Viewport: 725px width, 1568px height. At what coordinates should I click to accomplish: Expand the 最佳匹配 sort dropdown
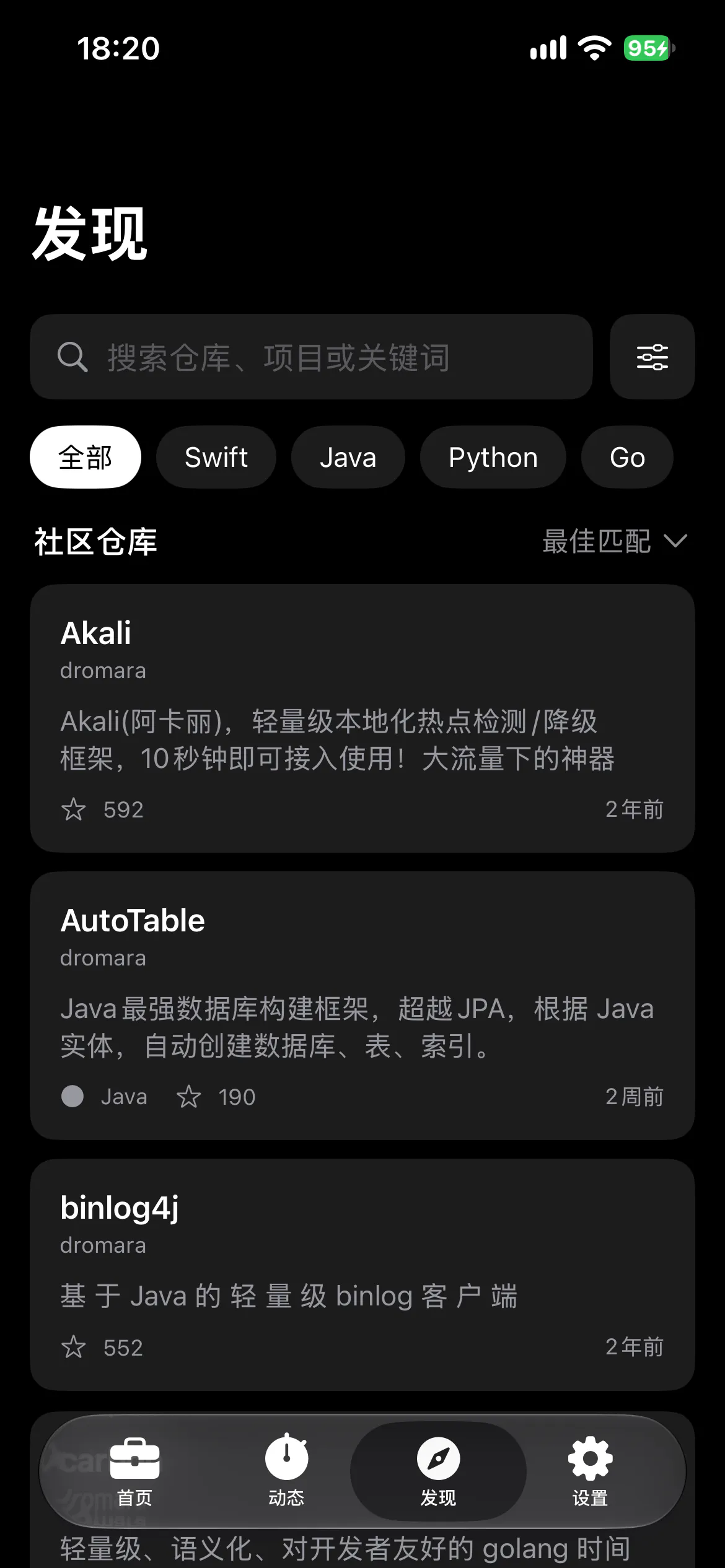(x=615, y=541)
